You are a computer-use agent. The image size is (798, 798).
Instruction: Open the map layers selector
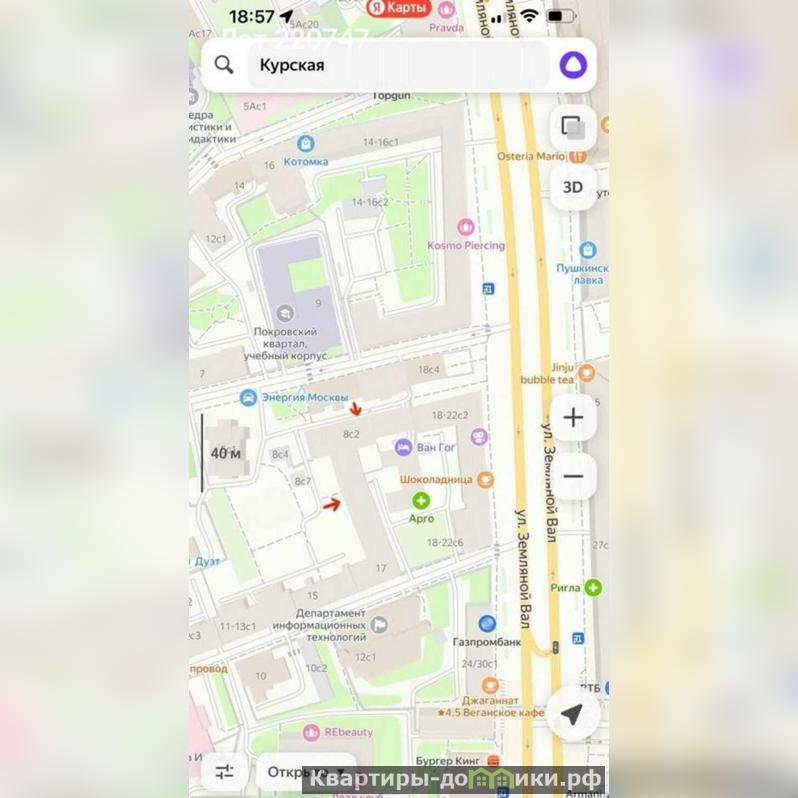tap(573, 127)
